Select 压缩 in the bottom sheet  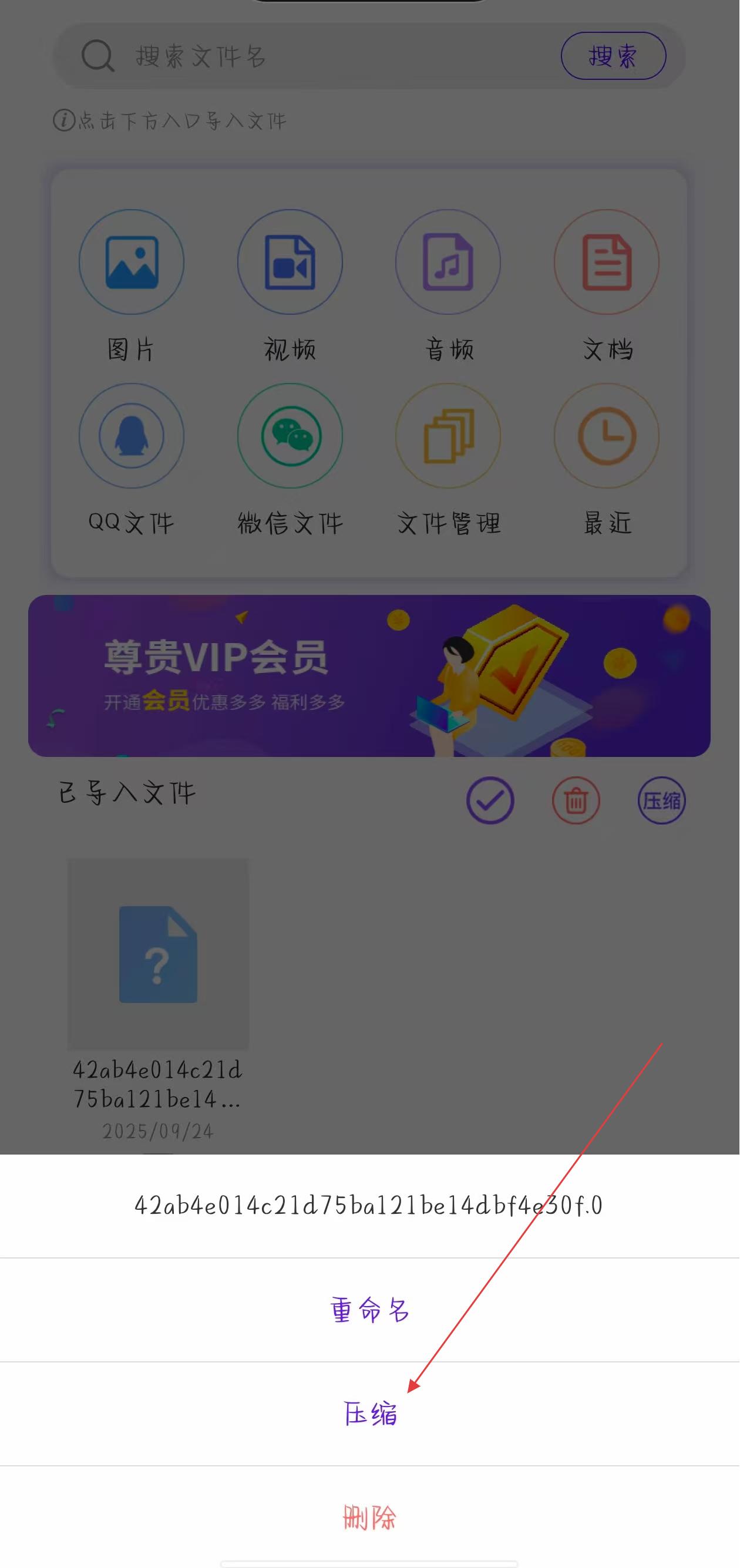tap(369, 1414)
